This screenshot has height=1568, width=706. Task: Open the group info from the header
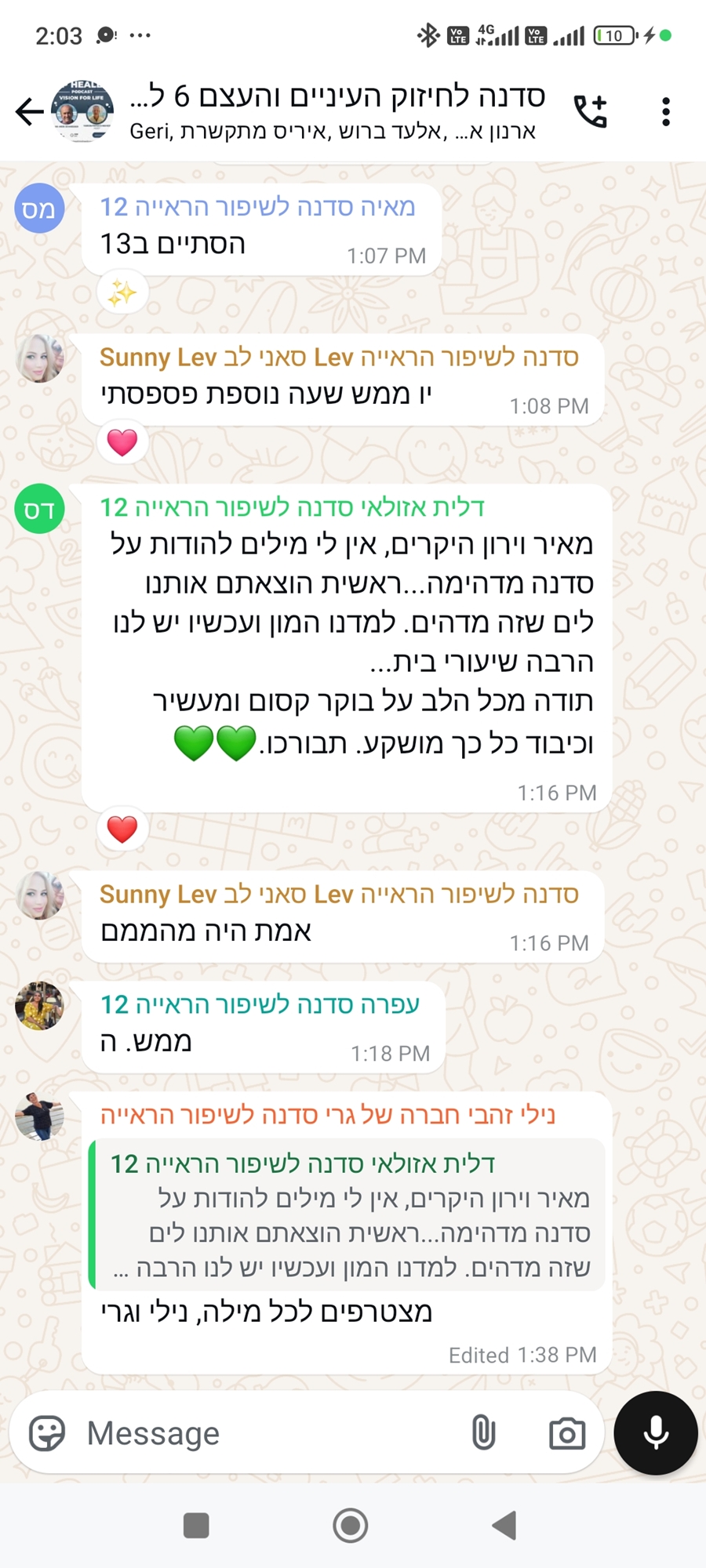337,110
